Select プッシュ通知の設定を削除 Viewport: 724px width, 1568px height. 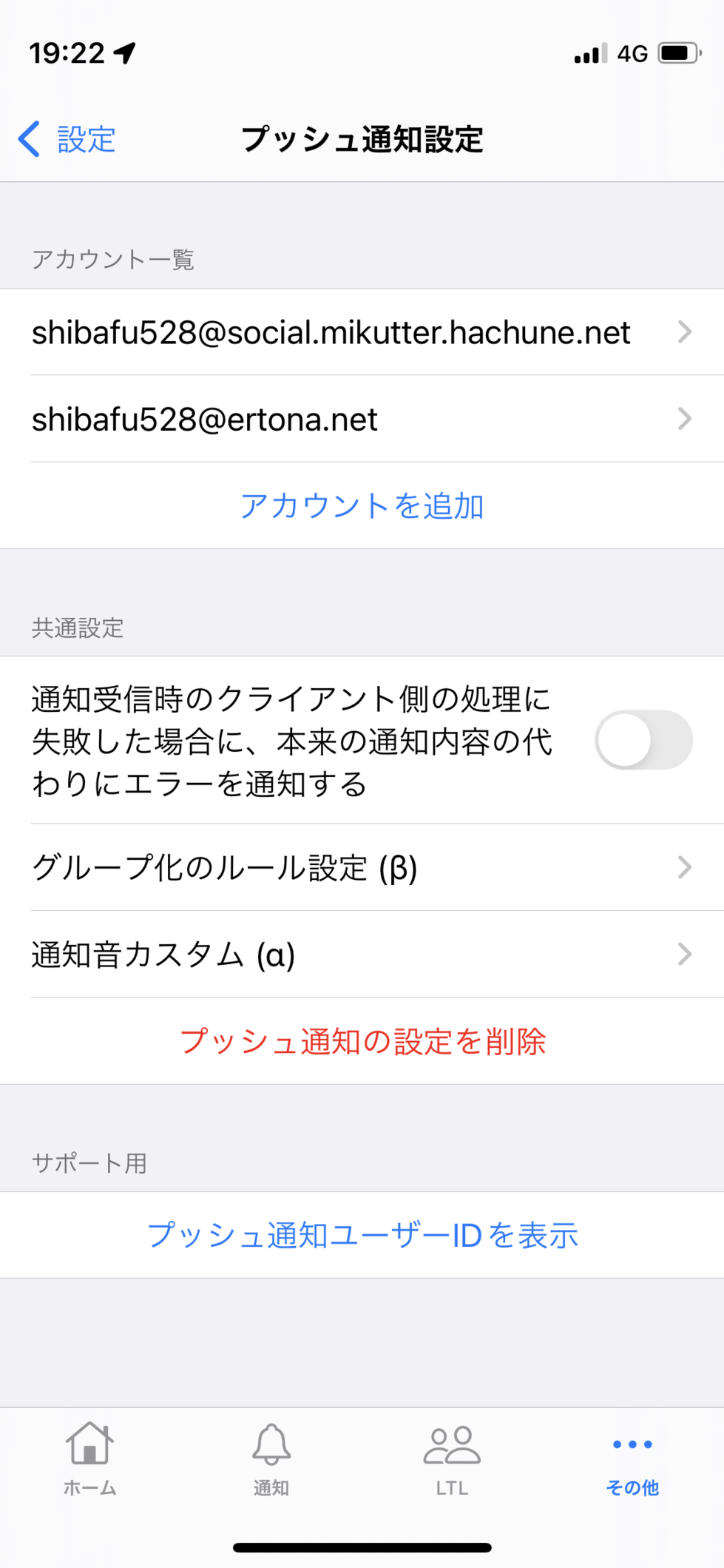pyautogui.click(x=362, y=1041)
